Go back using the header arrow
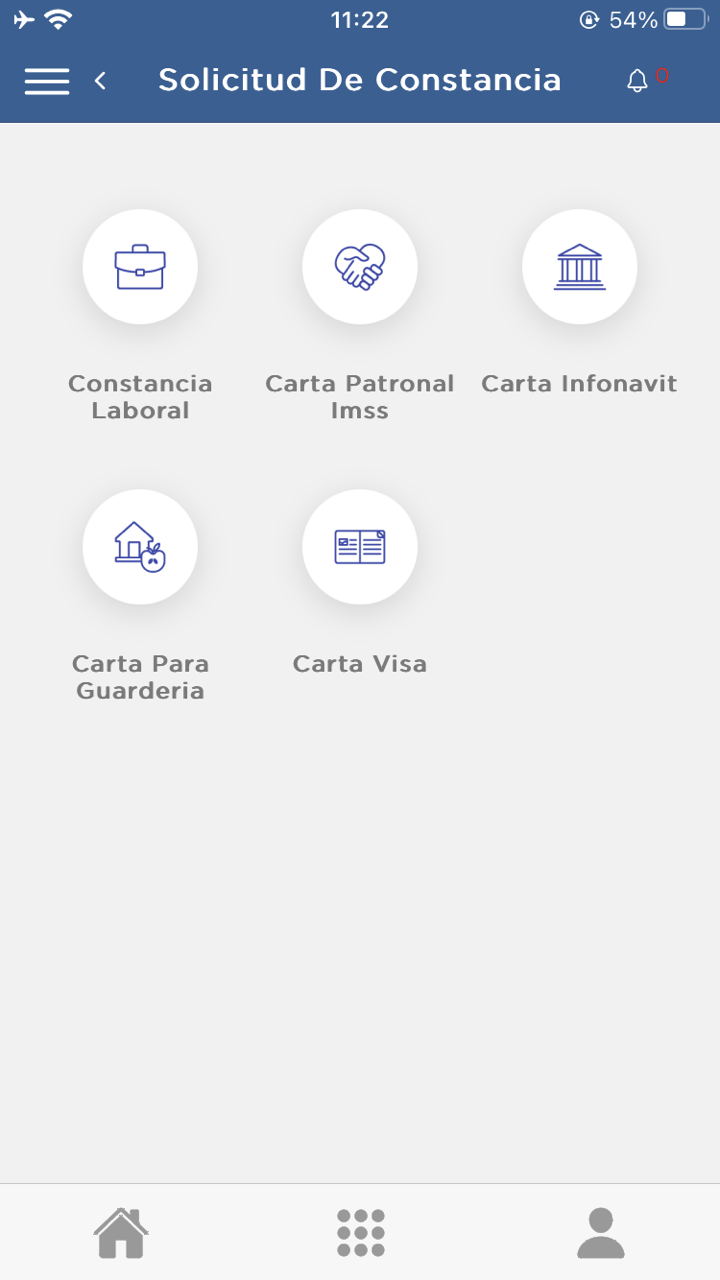Image resolution: width=720 pixels, height=1280 pixels. [x=100, y=81]
